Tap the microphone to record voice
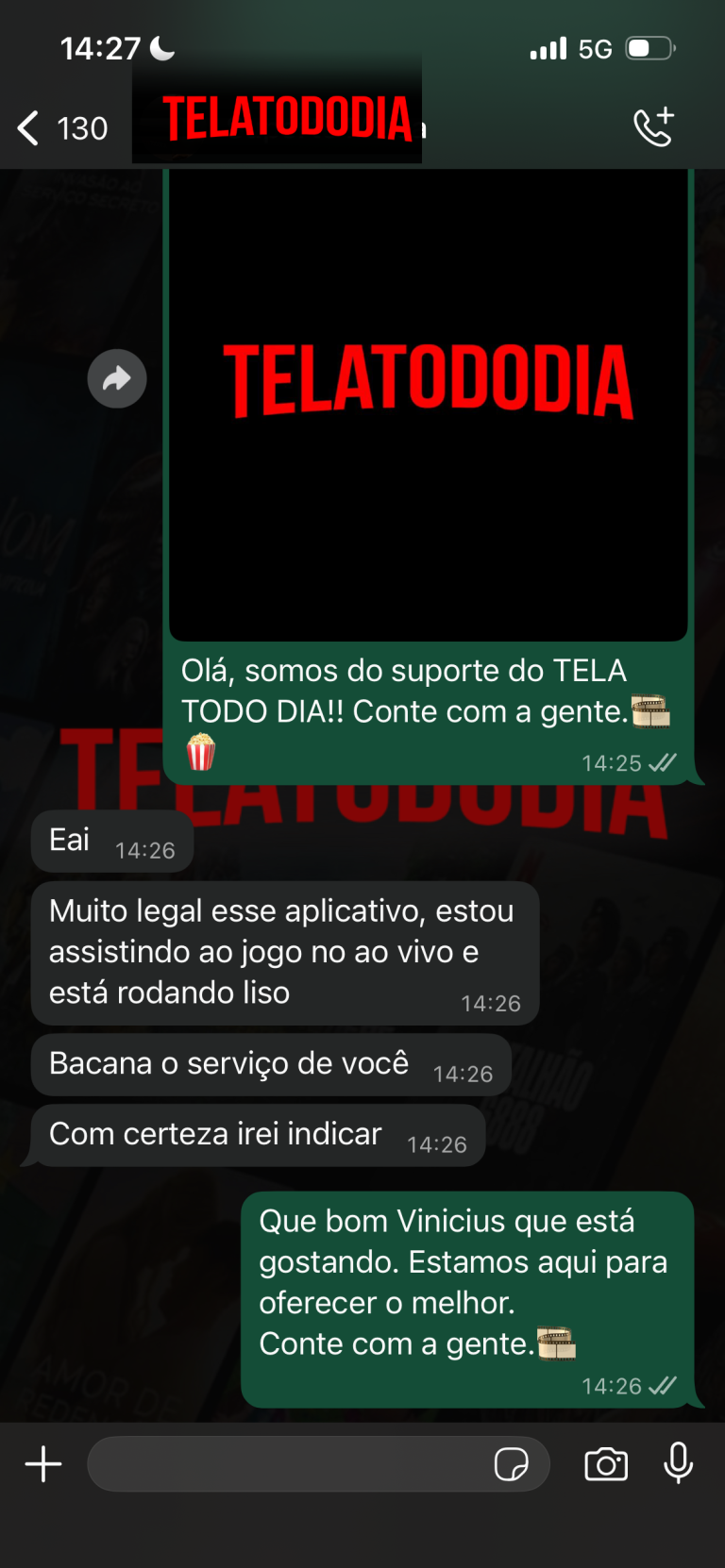This screenshot has width=725, height=1568. click(x=678, y=1464)
